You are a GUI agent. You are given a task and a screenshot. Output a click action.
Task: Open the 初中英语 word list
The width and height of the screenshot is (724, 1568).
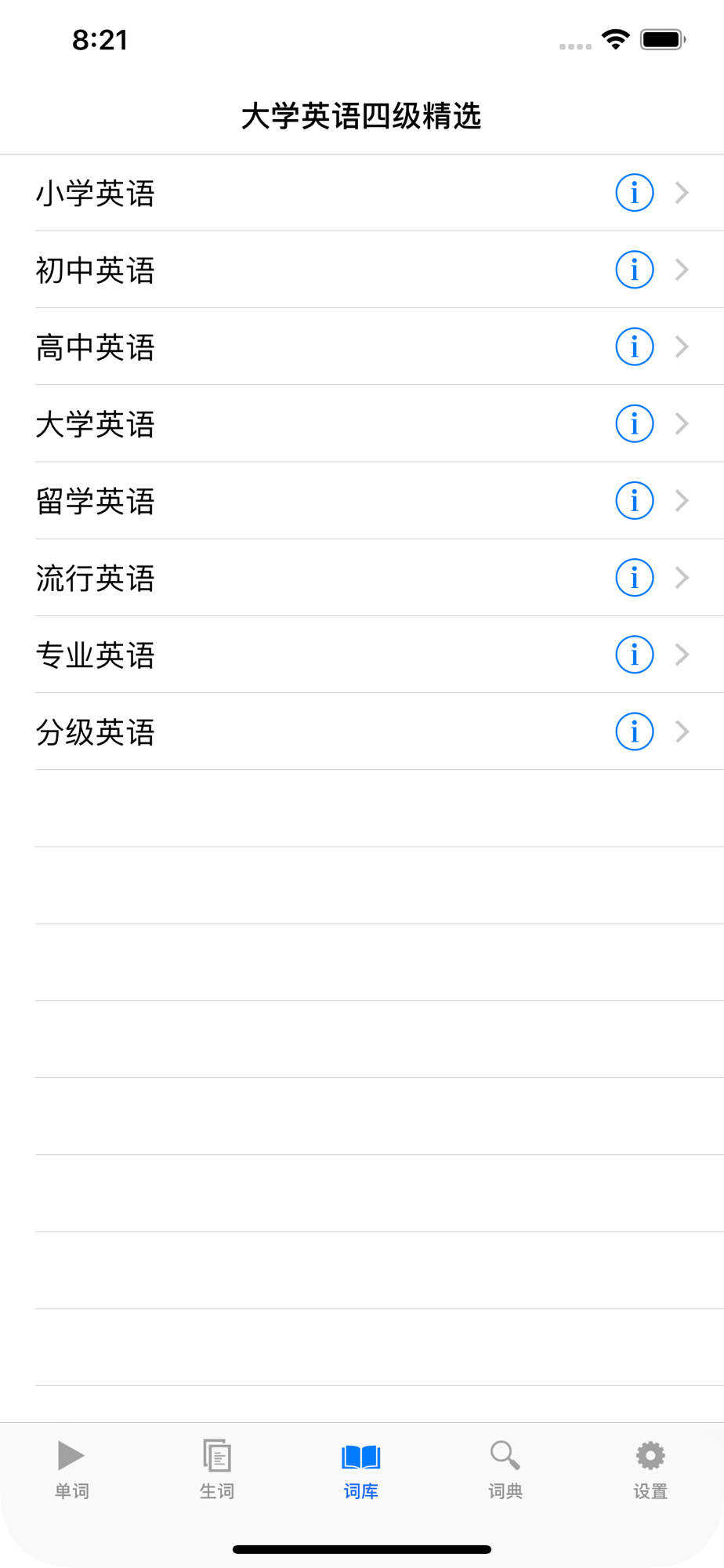362,270
